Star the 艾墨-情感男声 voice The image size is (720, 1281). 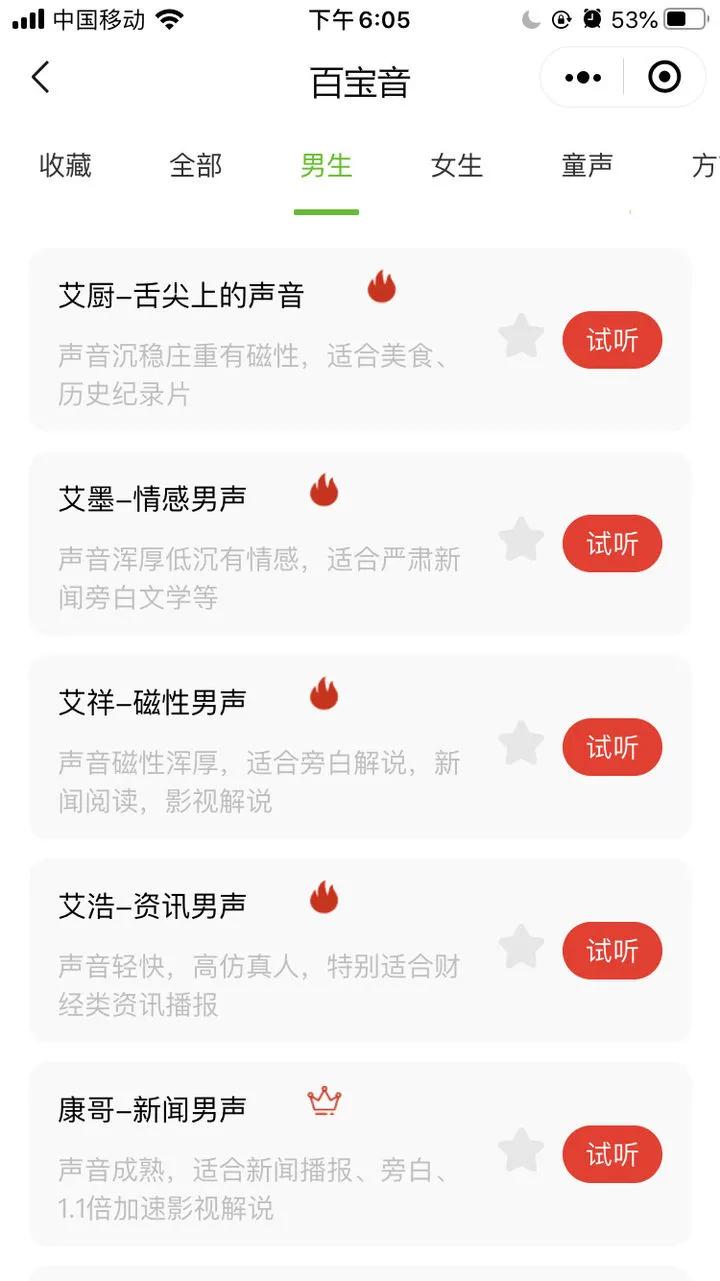[521, 540]
